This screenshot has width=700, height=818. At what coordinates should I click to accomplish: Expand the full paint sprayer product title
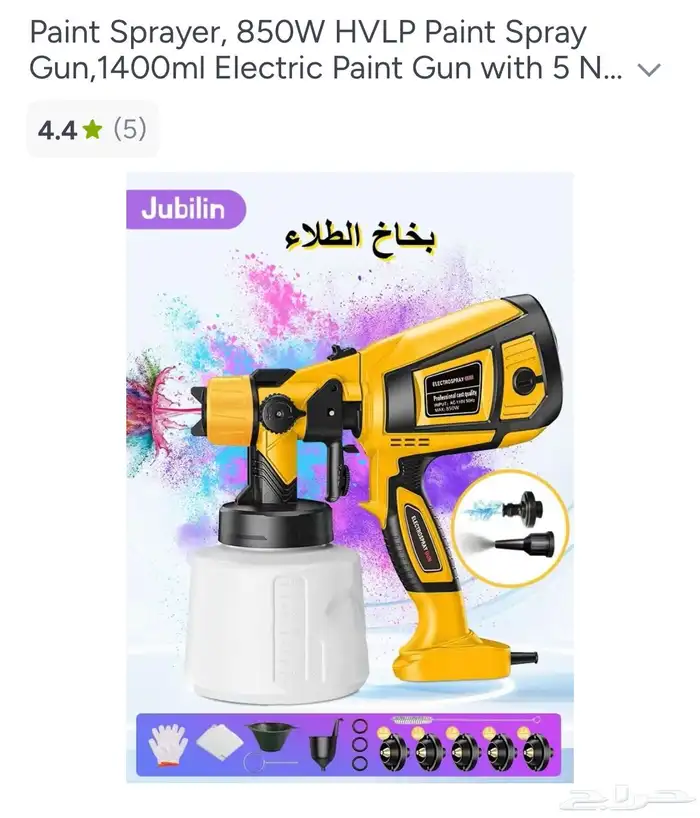[649, 69]
